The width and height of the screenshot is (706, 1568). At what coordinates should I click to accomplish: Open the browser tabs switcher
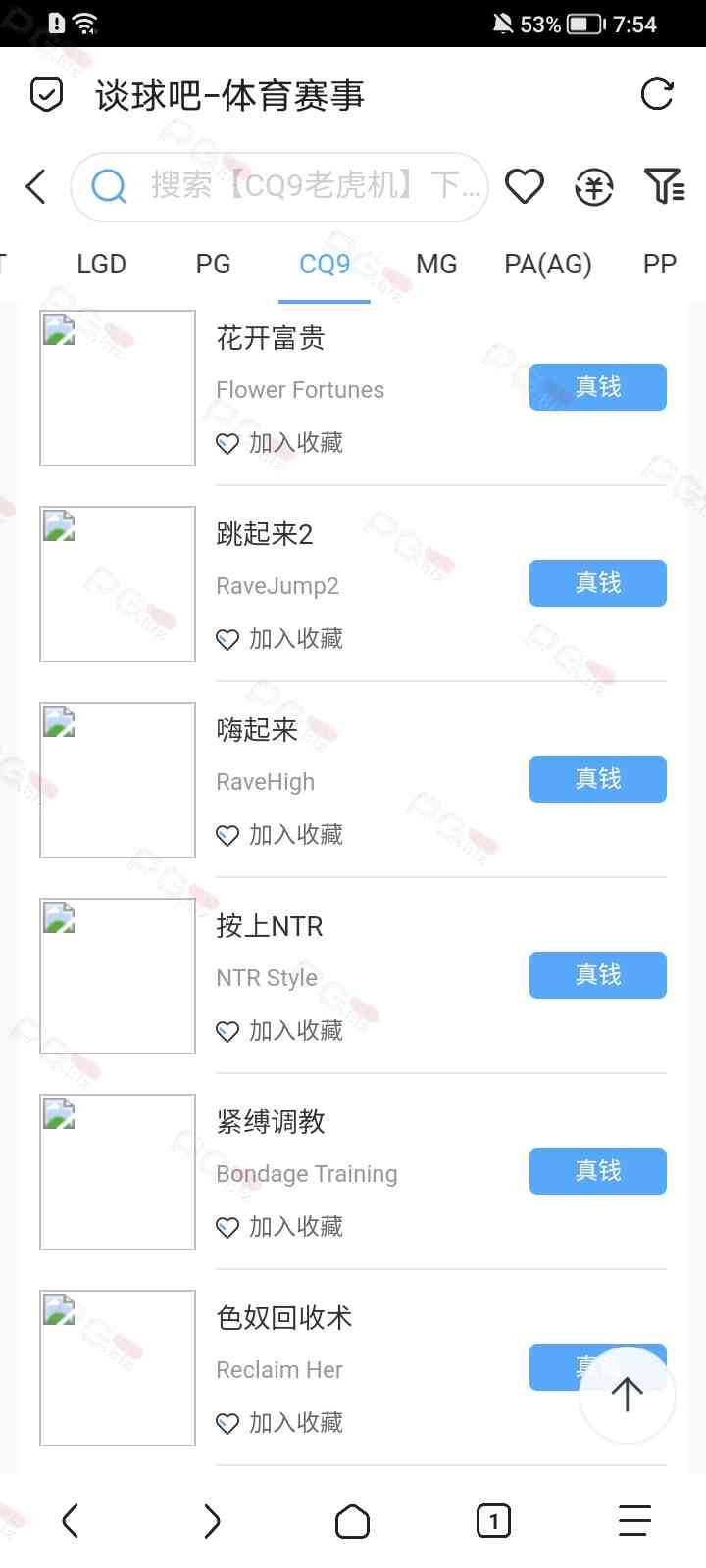(x=493, y=1521)
